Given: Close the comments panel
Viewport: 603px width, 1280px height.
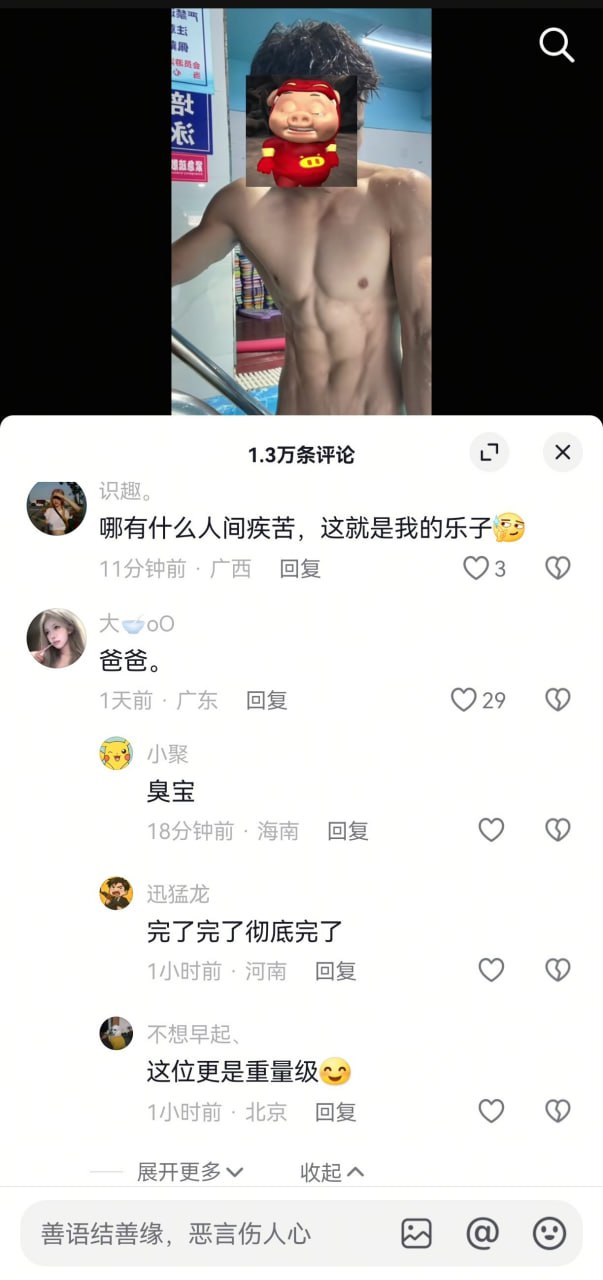Looking at the screenshot, I should pyautogui.click(x=562, y=453).
